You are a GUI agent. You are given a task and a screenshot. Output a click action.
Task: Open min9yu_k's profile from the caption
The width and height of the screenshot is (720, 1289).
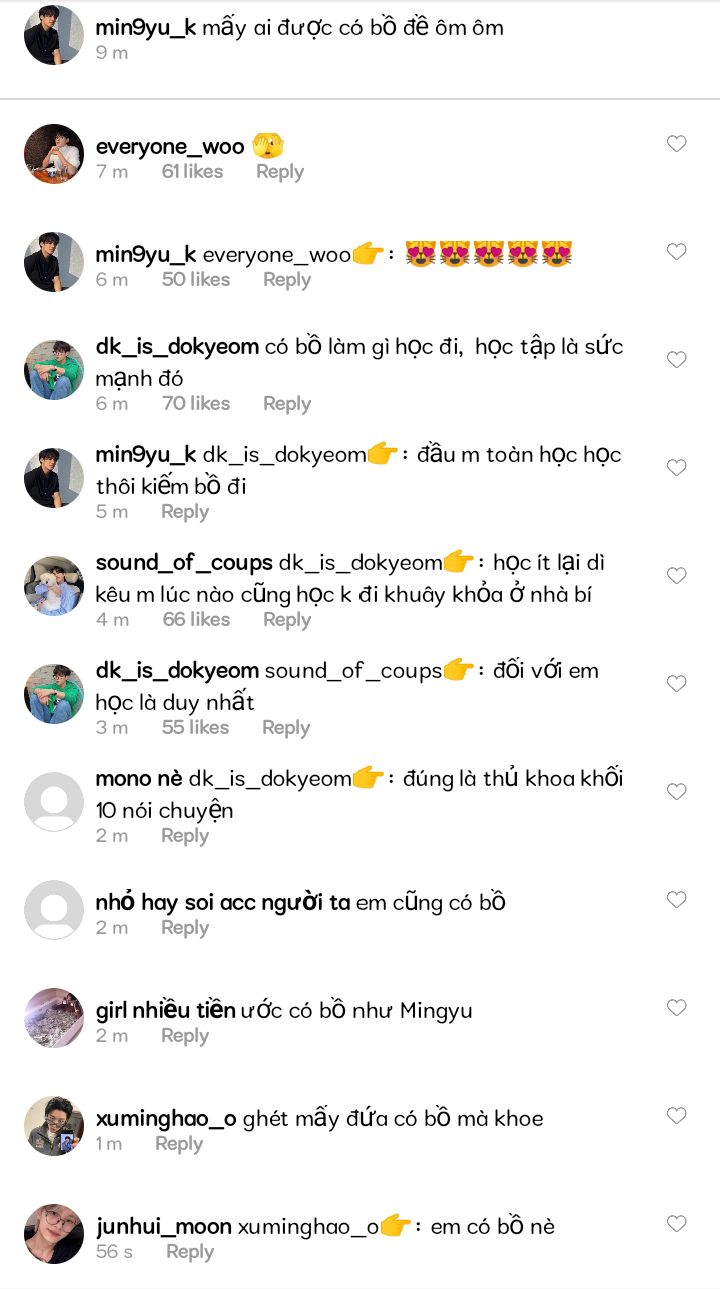(x=146, y=28)
